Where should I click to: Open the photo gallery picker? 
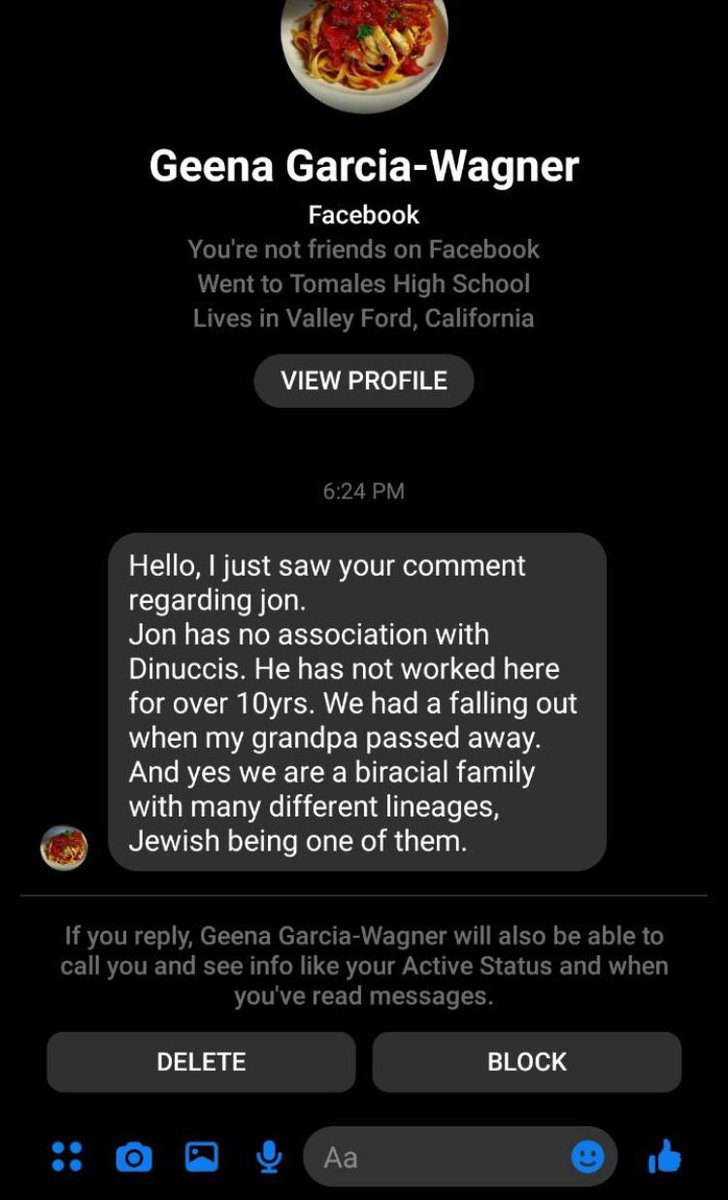(201, 1157)
